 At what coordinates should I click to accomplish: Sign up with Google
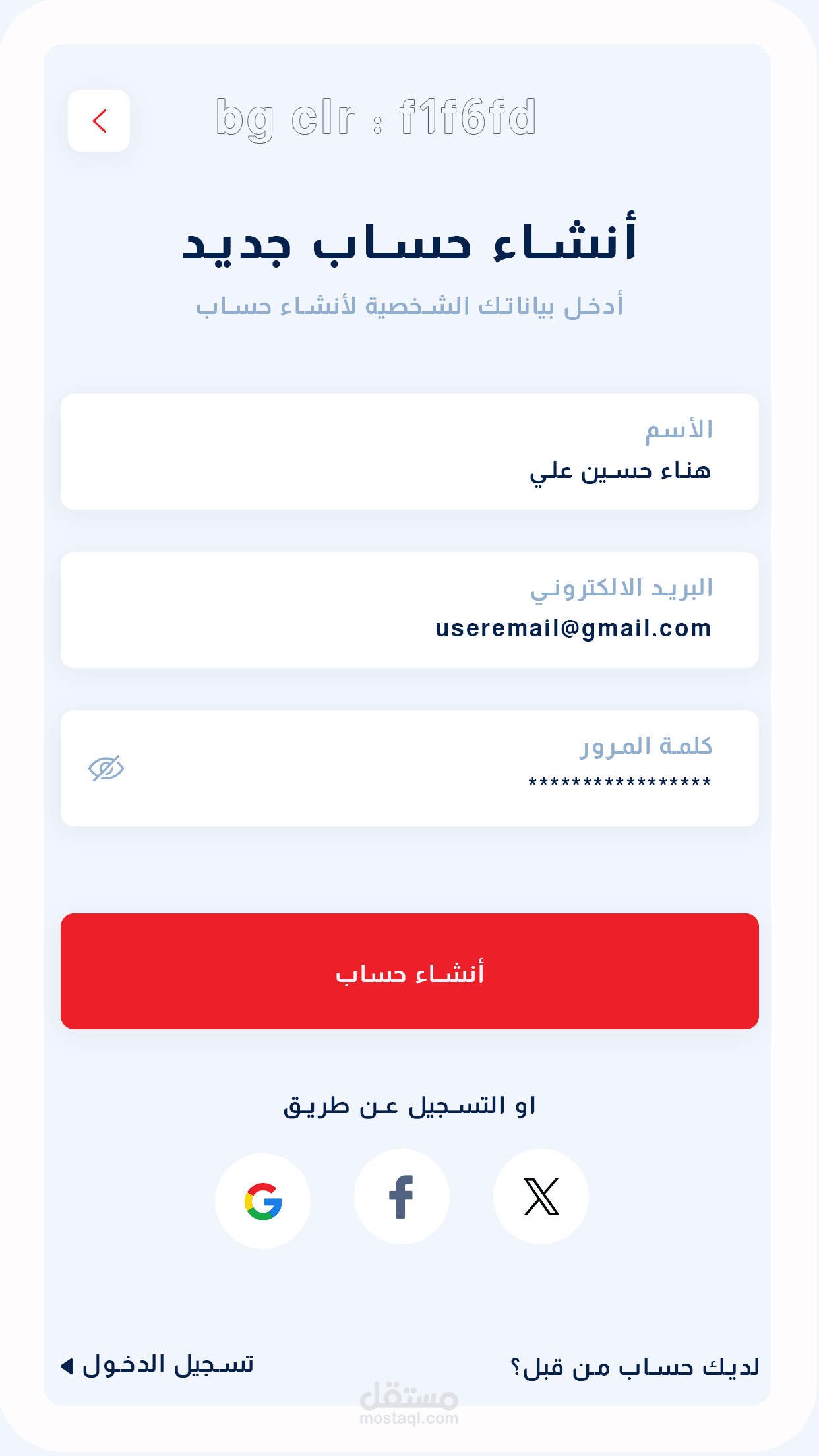tap(263, 1201)
